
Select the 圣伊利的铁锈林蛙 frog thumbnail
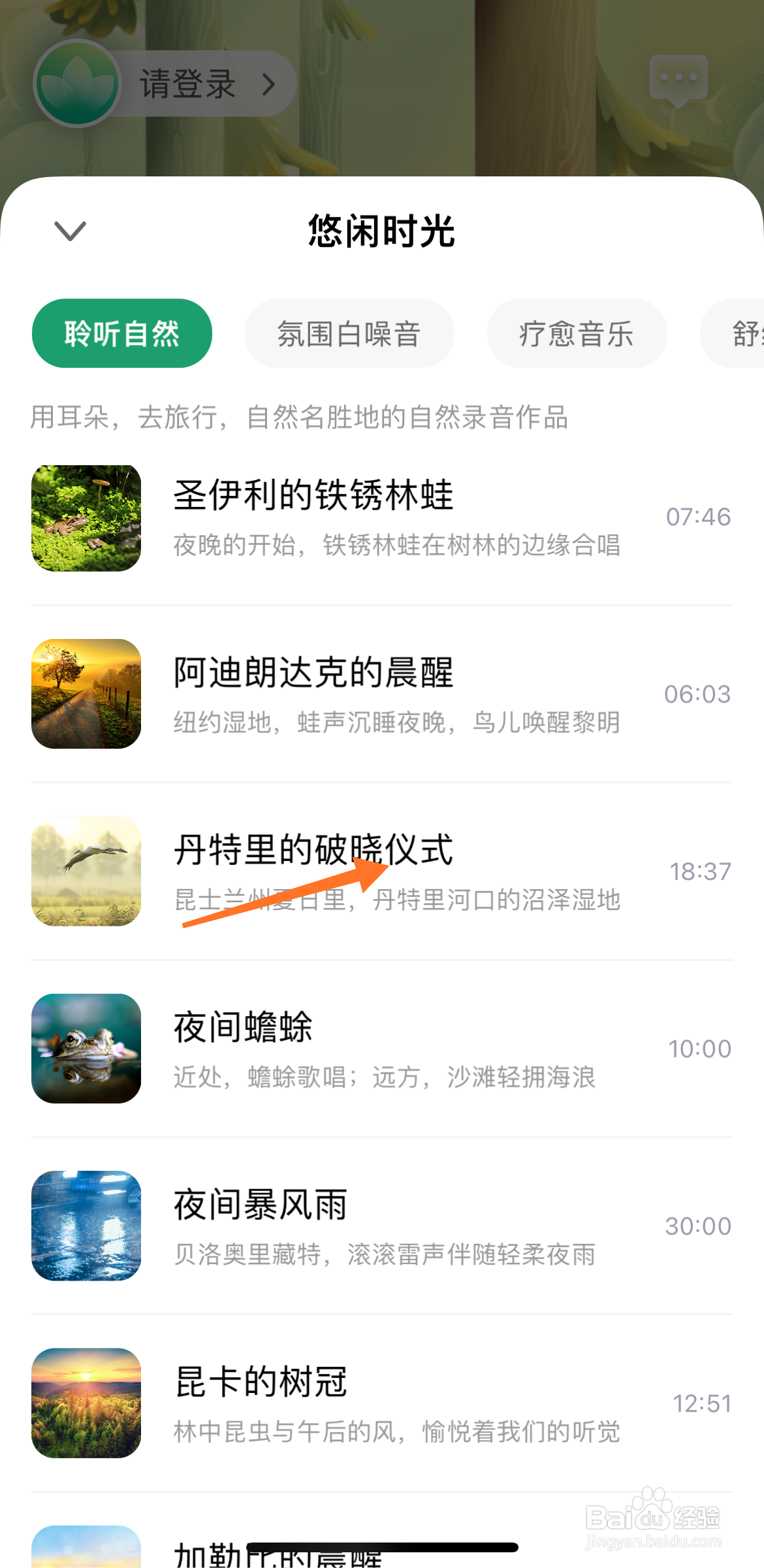(86, 517)
